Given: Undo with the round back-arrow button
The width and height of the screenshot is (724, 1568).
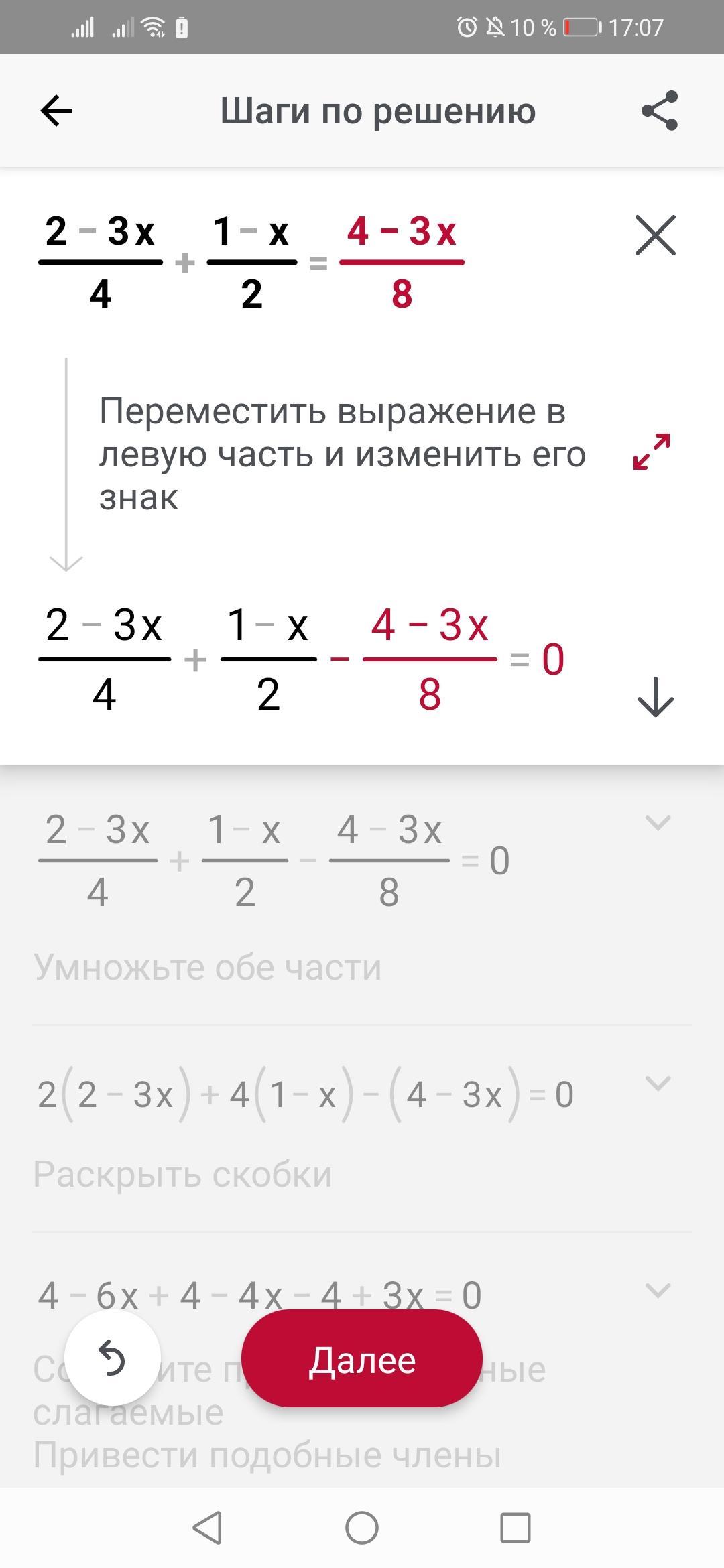Looking at the screenshot, I should pos(112,1360).
